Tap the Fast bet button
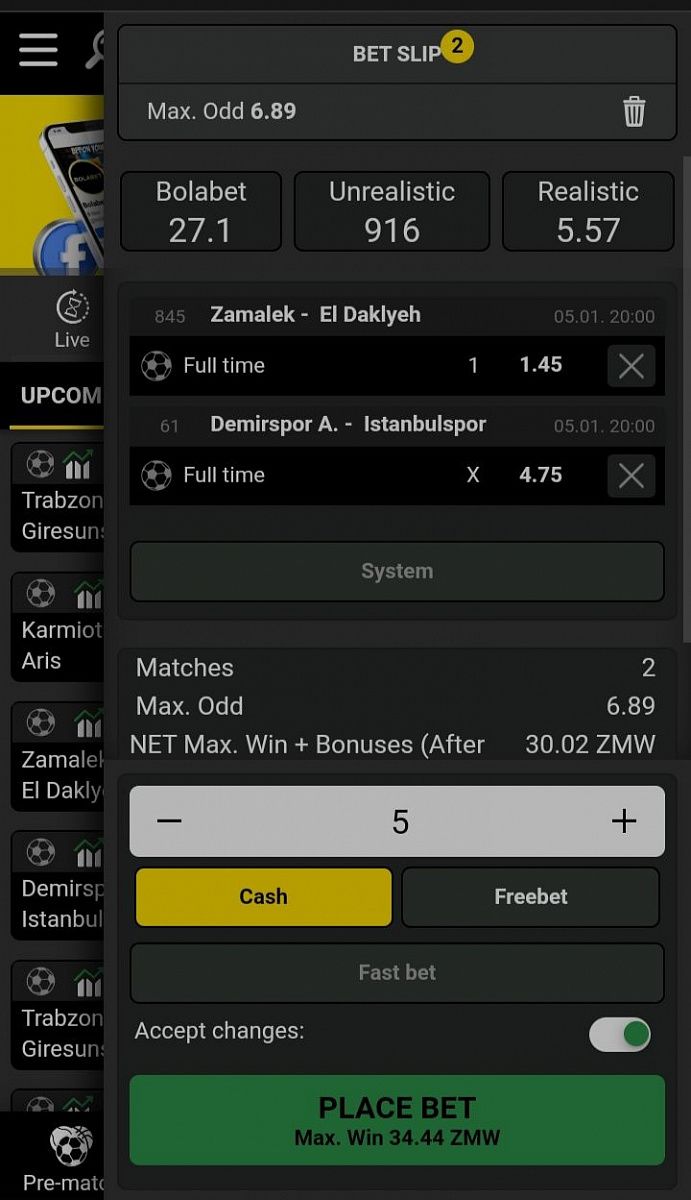 coord(397,972)
